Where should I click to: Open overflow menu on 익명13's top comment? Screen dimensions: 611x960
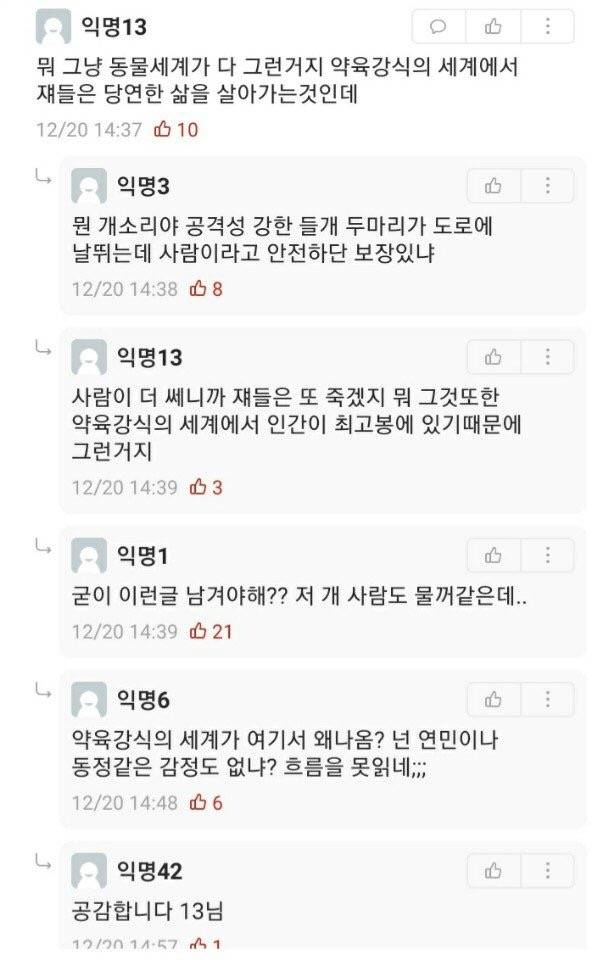548,26
